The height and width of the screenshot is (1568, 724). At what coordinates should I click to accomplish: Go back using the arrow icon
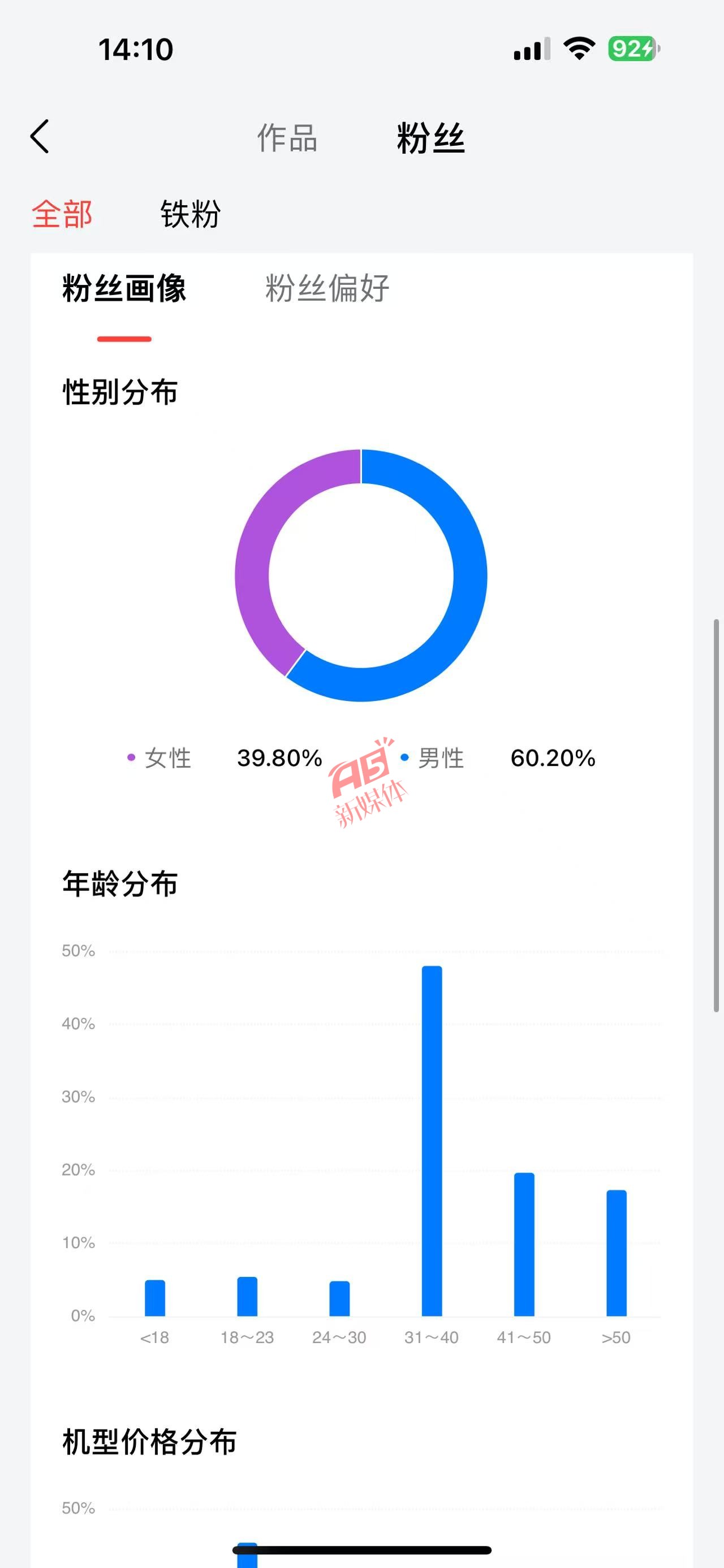click(40, 136)
